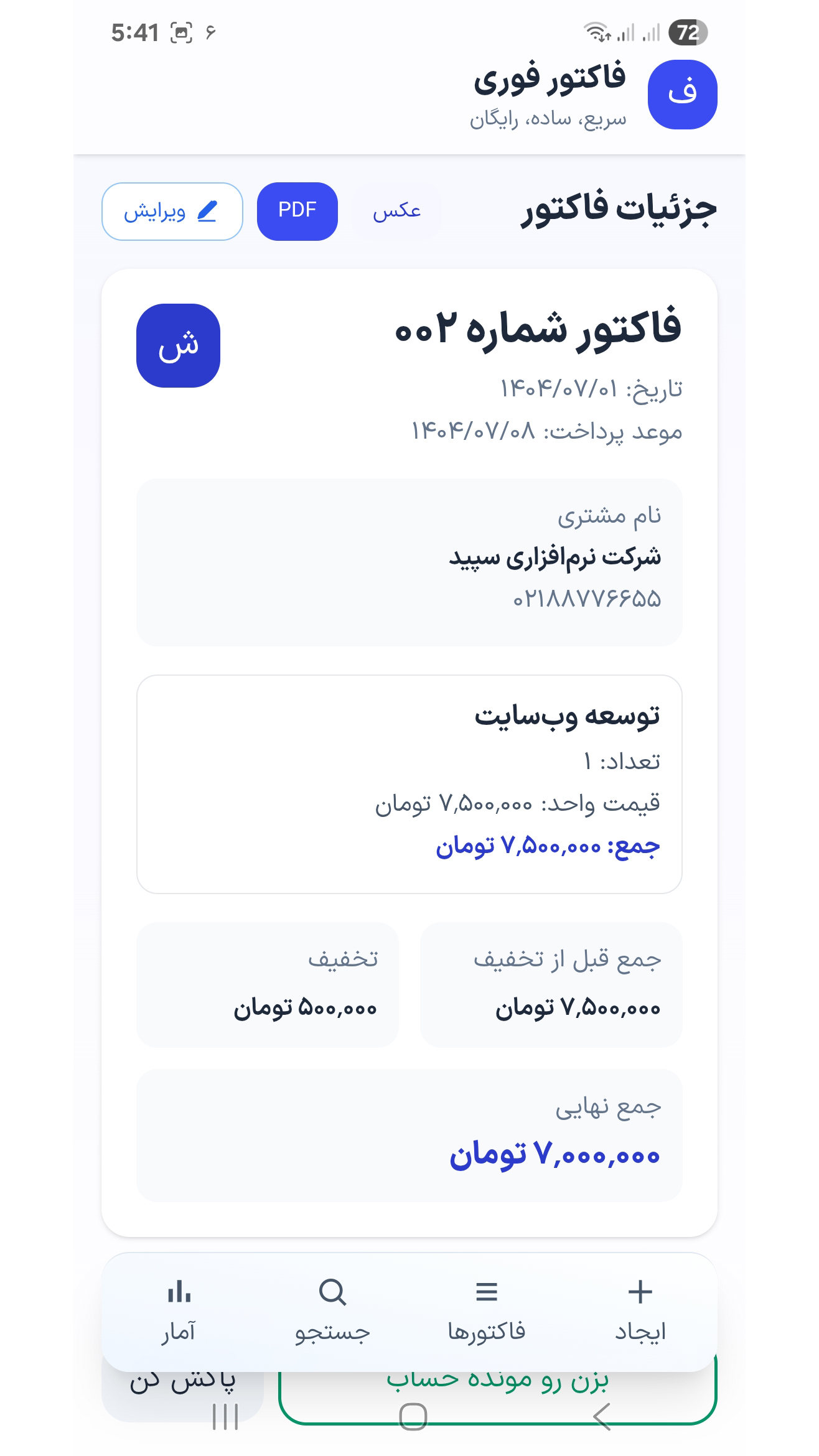Switch to the فاکتورها (invoices) tab

(x=486, y=1310)
